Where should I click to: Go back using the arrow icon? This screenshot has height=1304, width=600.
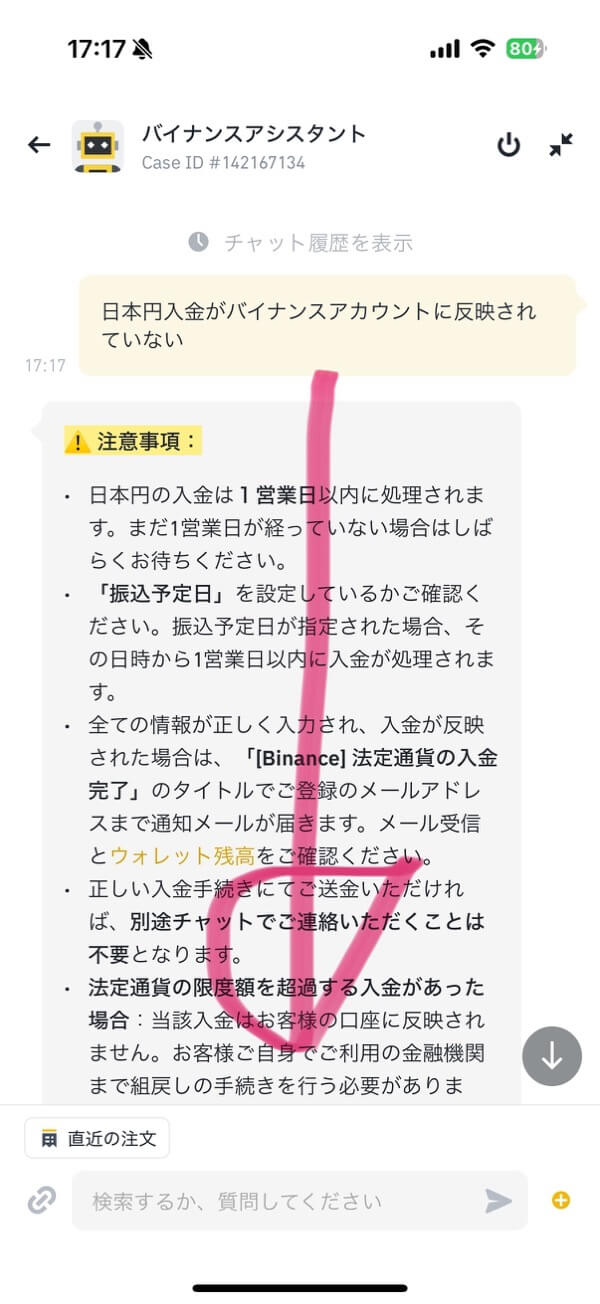pos(39,146)
